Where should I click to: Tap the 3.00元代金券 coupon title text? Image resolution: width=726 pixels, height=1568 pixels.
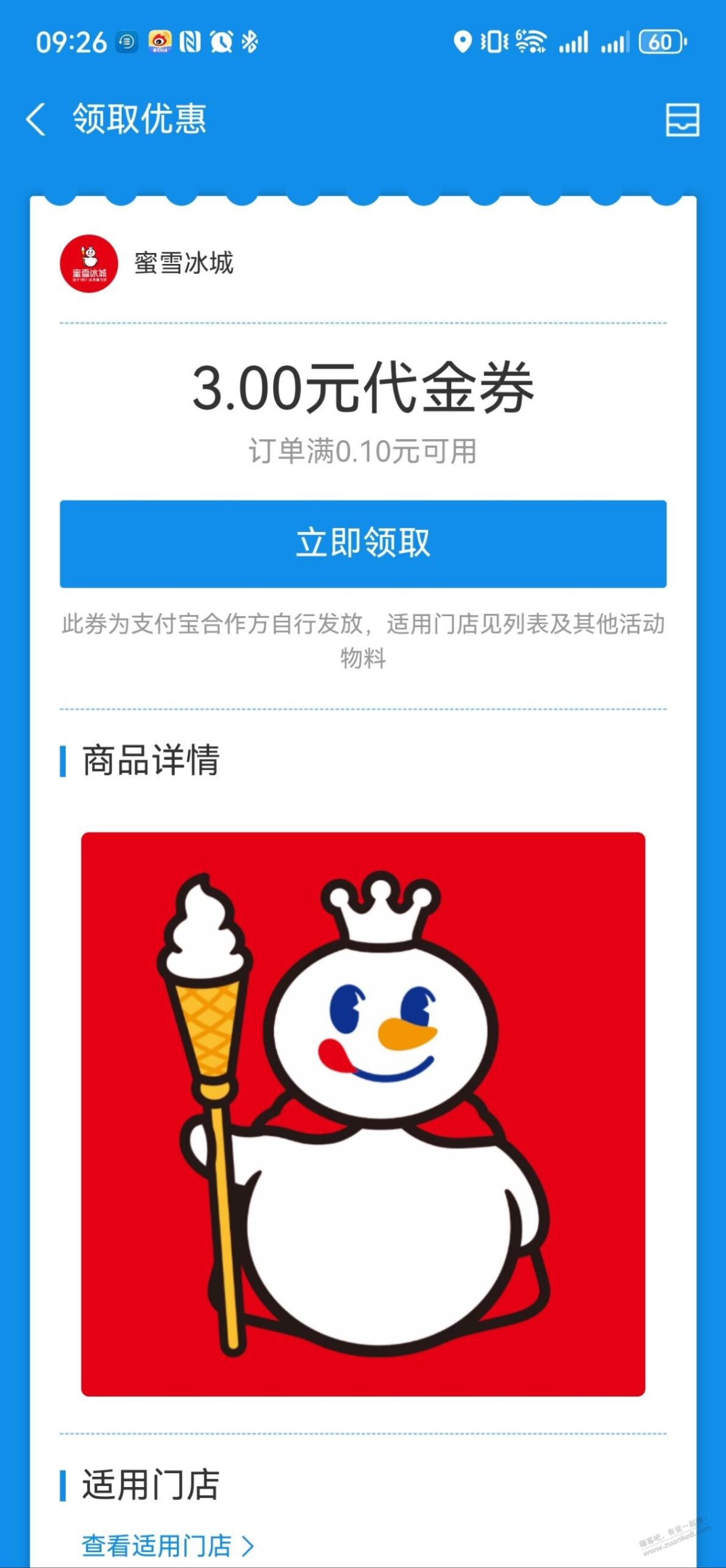[x=362, y=388]
